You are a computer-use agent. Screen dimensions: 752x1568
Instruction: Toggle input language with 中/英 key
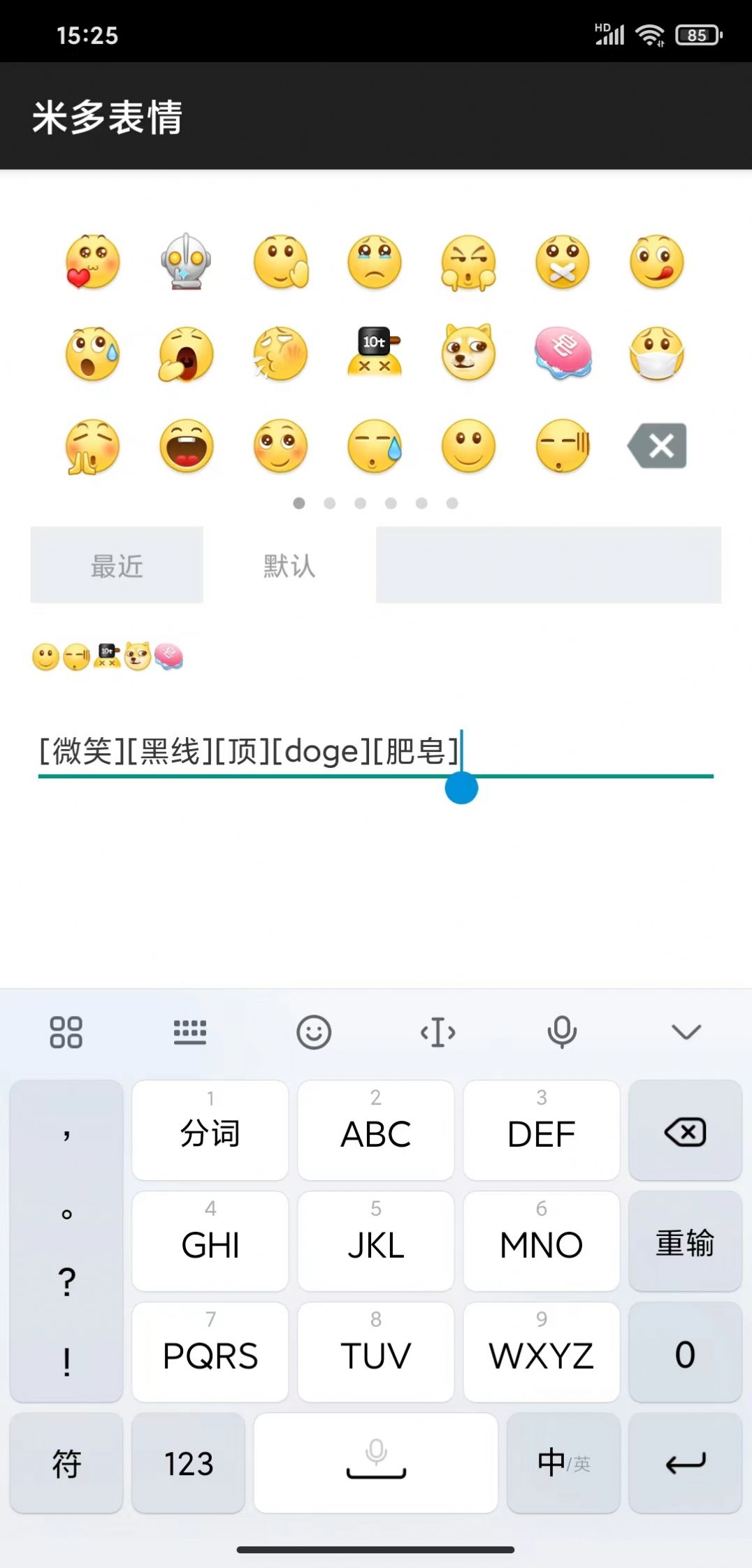(563, 1464)
